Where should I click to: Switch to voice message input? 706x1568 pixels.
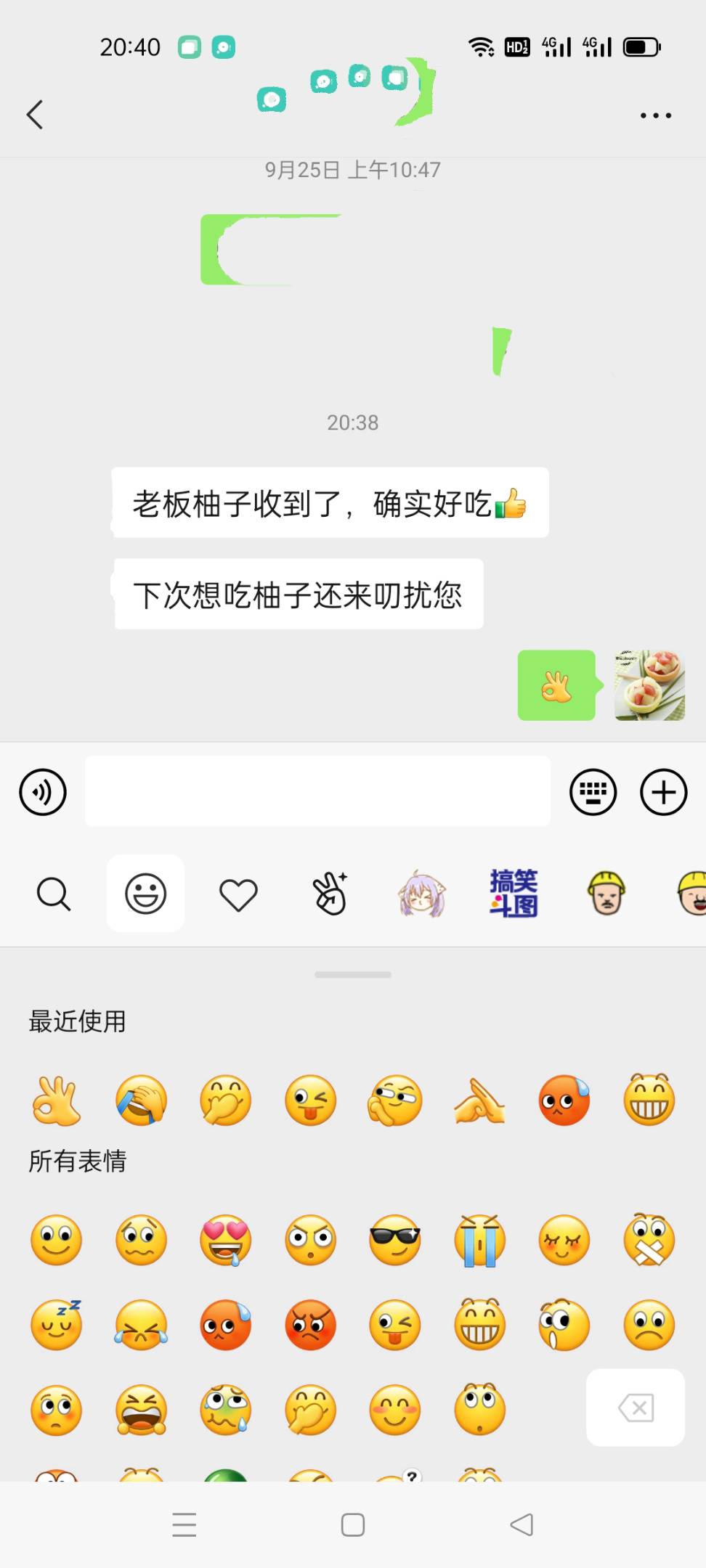click(x=43, y=792)
